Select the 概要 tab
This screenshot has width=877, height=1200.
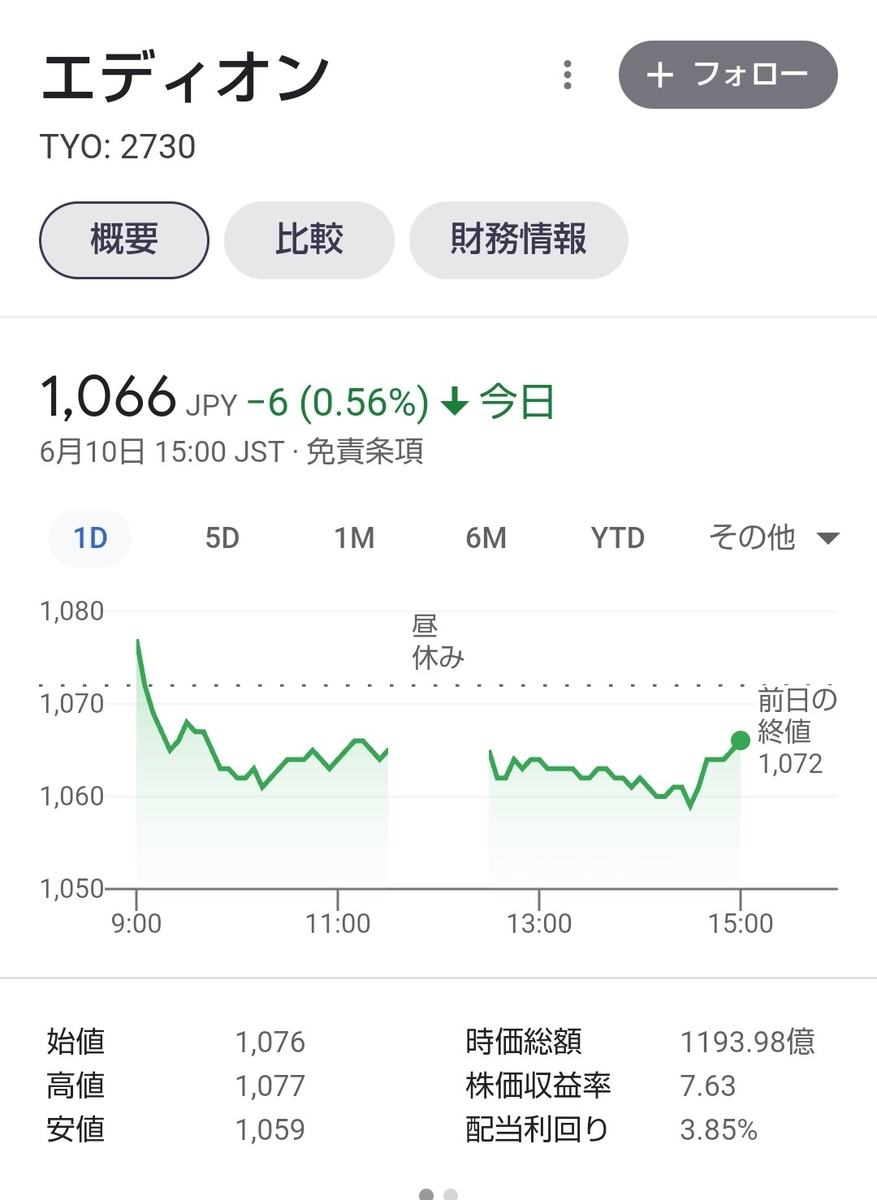[x=123, y=239]
